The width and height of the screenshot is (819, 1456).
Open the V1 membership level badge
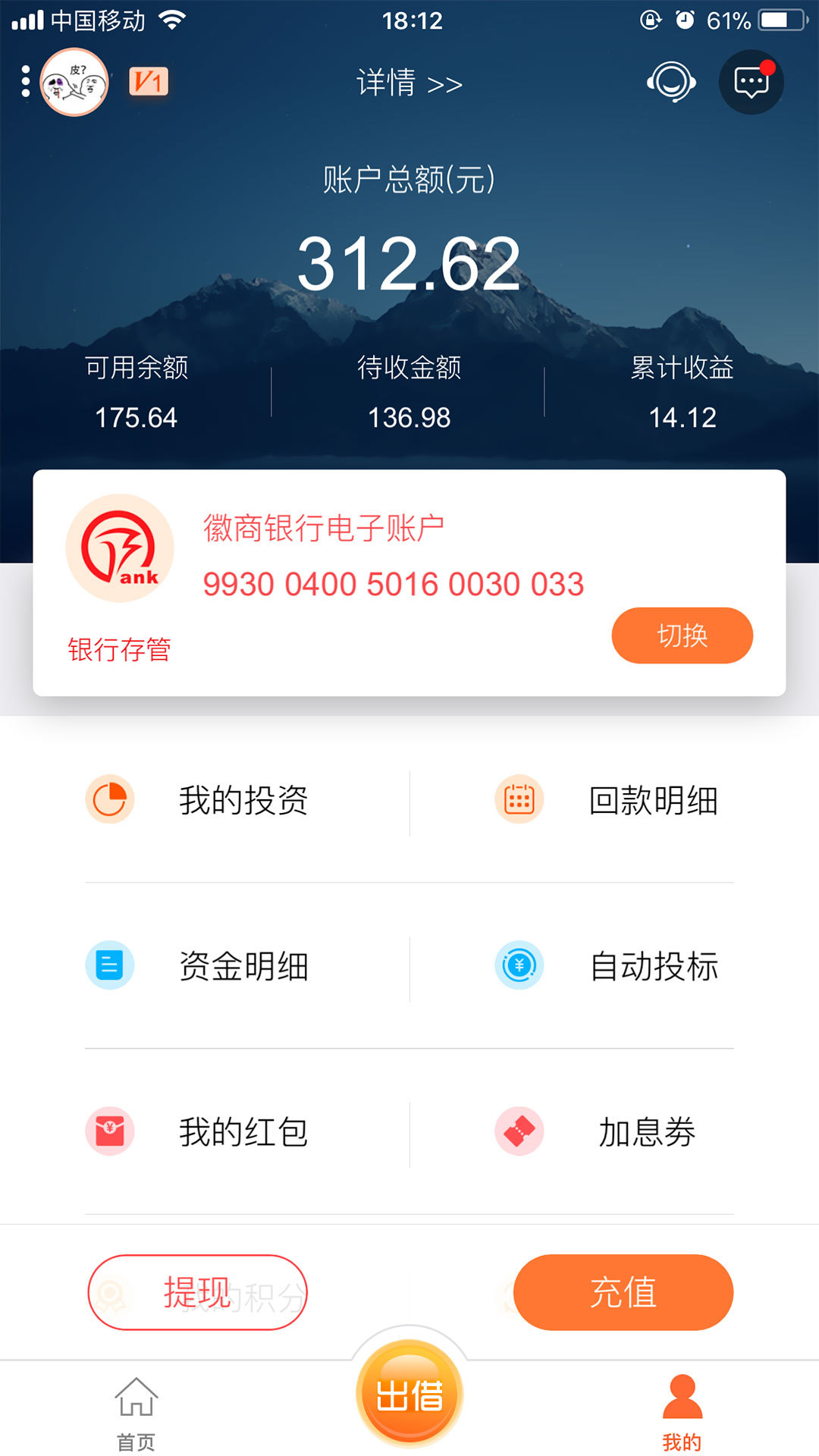click(x=149, y=82)
